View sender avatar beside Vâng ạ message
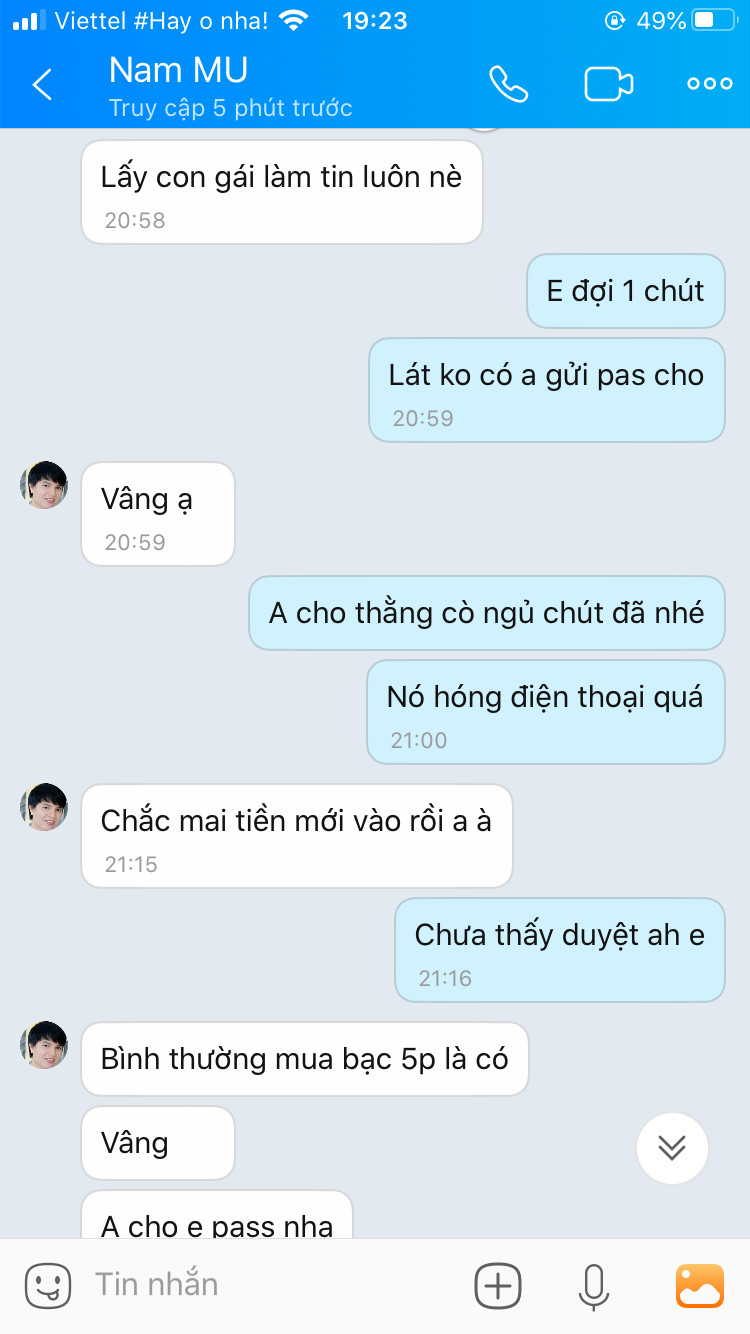This screenshot has height=1334, width=750. coord(44,486)
